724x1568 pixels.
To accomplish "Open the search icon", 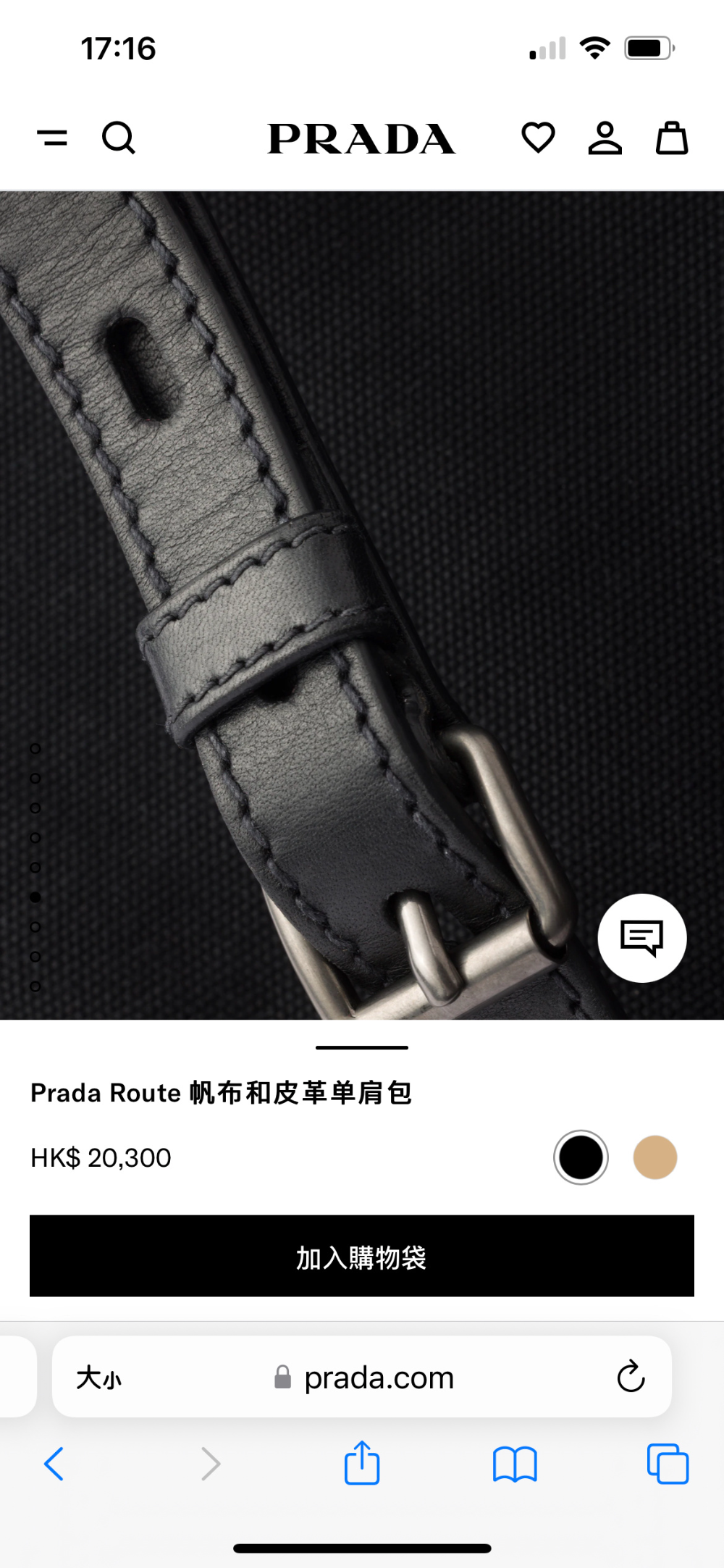I will tap(119, 138).
